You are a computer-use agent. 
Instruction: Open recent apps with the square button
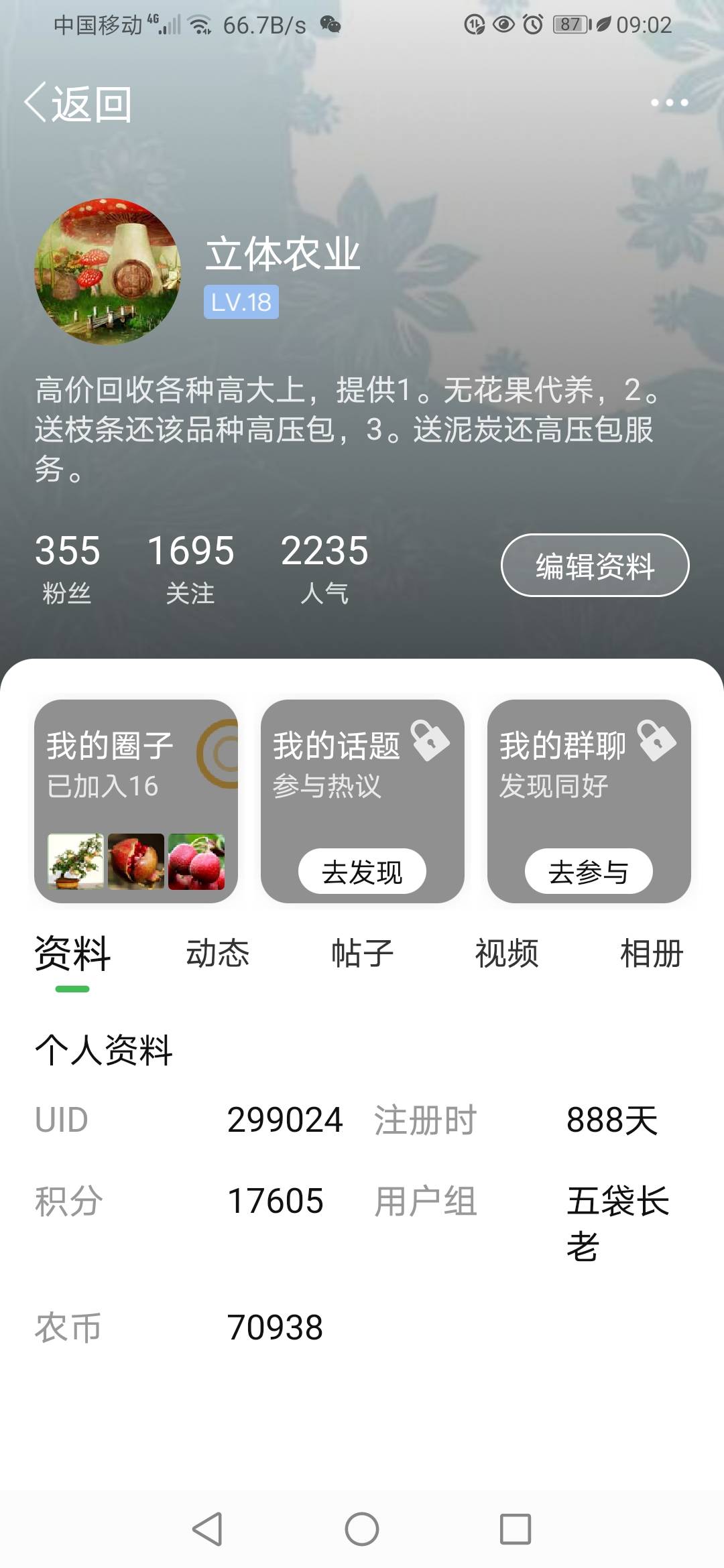pos(516,1529)
